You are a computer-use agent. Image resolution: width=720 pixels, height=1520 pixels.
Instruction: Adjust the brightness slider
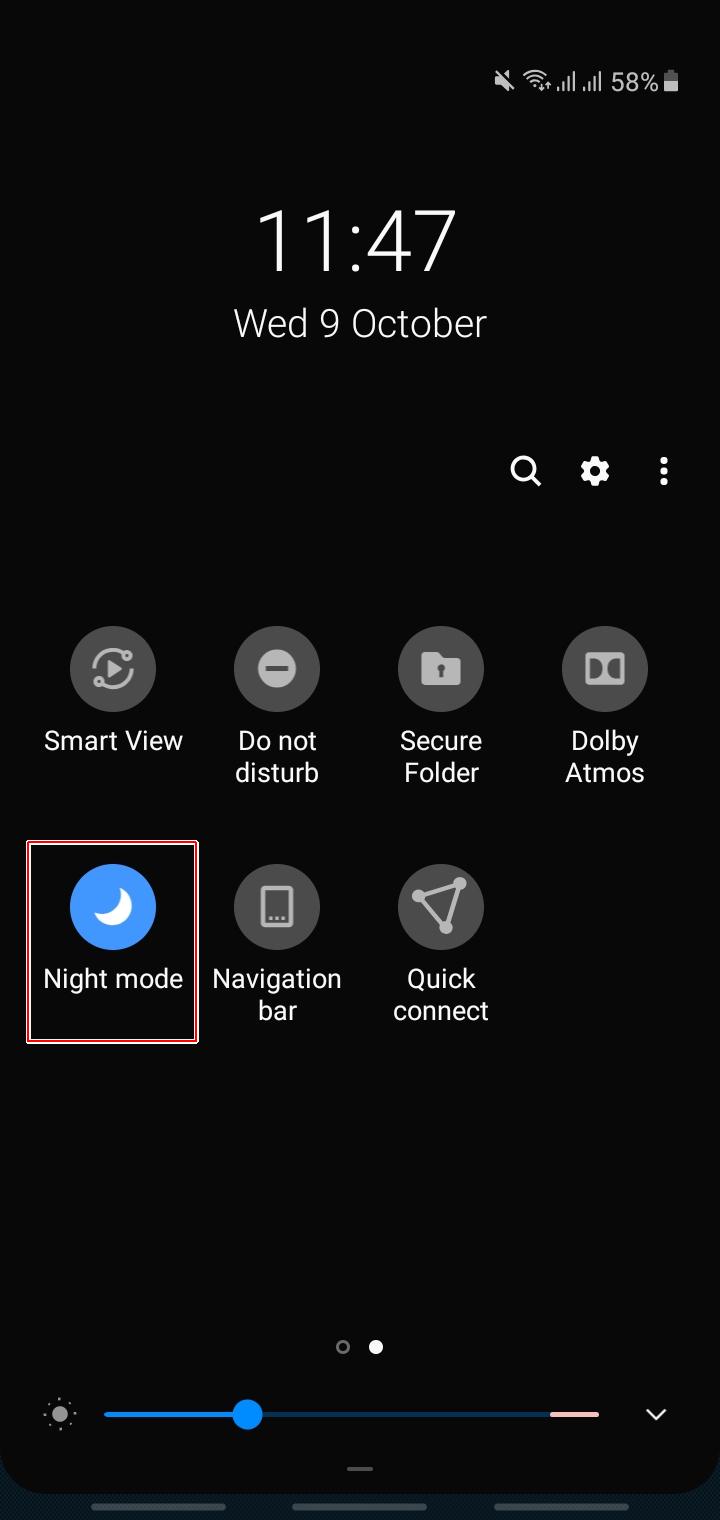pyautogui.click(x=248, y=1414)
